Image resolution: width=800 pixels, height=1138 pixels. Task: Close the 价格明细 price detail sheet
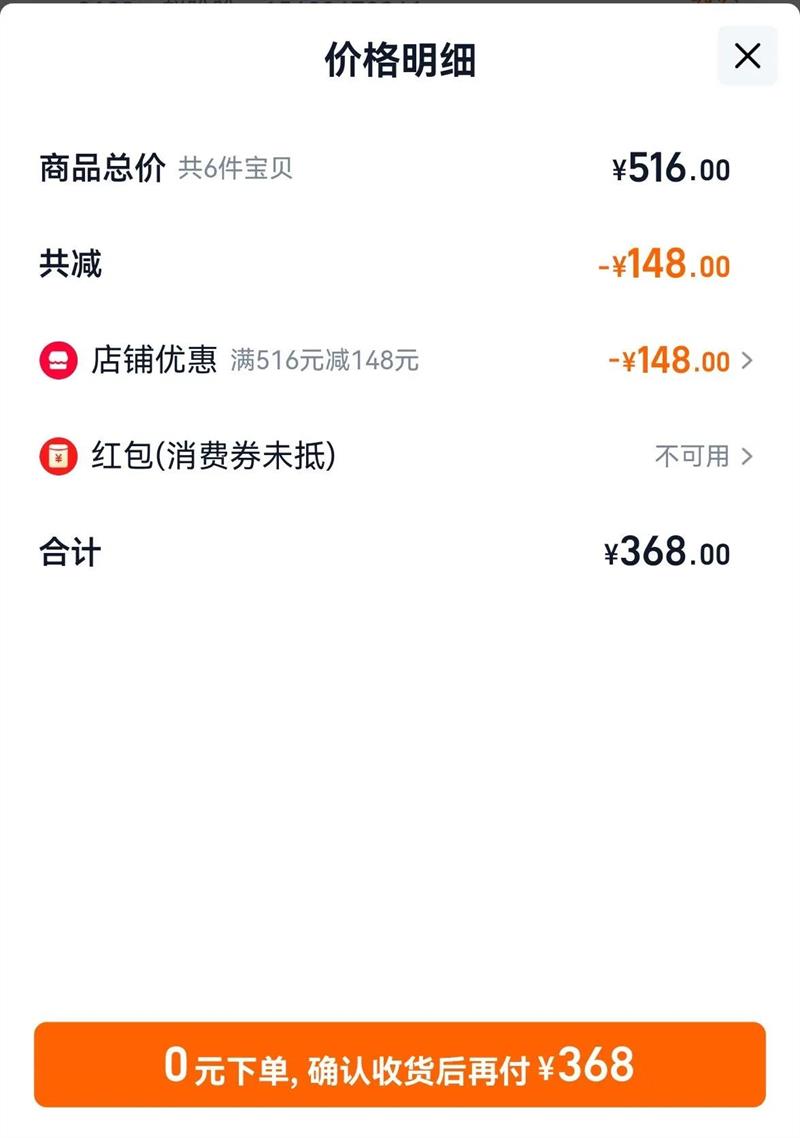(x=747, y=56)
